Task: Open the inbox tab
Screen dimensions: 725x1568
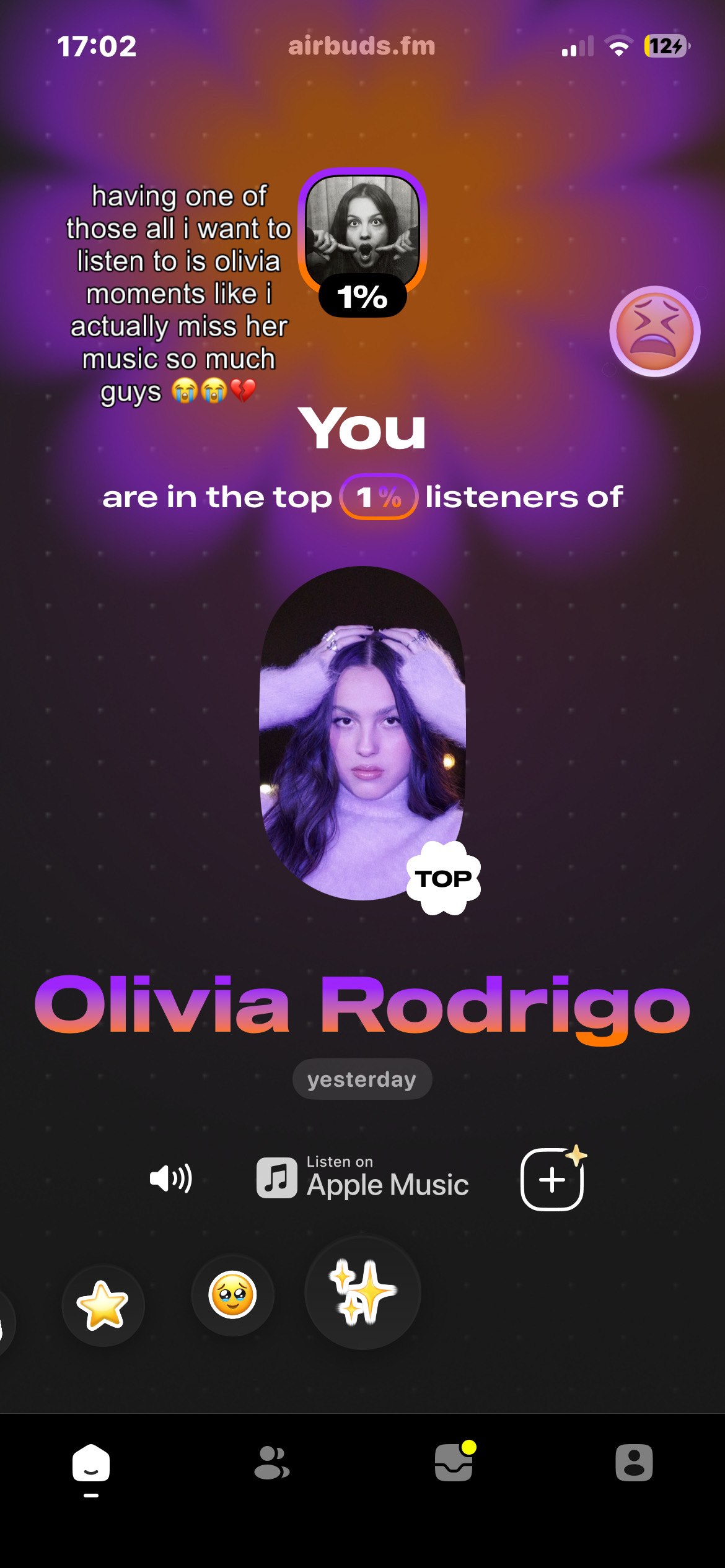Action: pos(454,1464)
